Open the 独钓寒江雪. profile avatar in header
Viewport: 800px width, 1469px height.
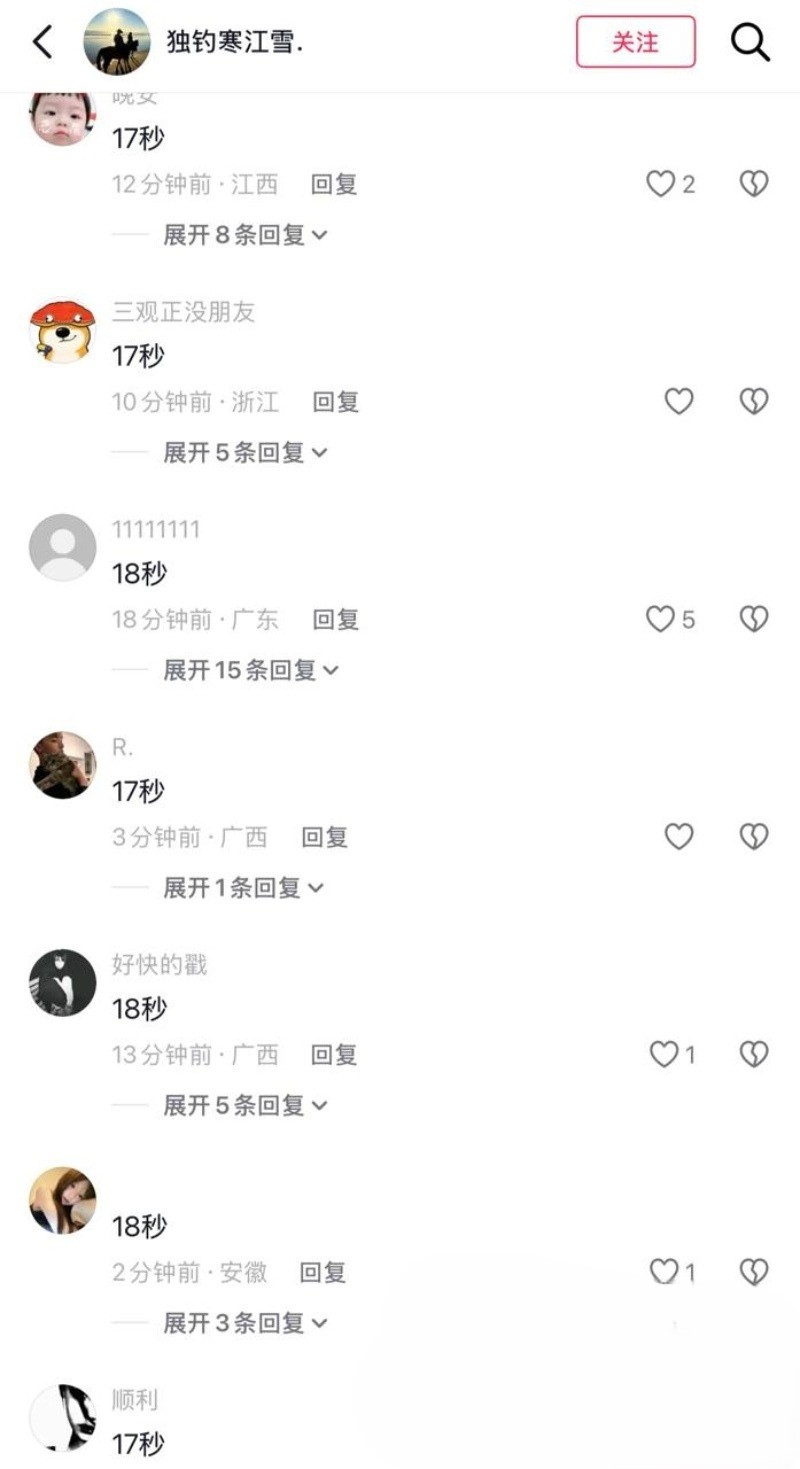click(117, 42)
